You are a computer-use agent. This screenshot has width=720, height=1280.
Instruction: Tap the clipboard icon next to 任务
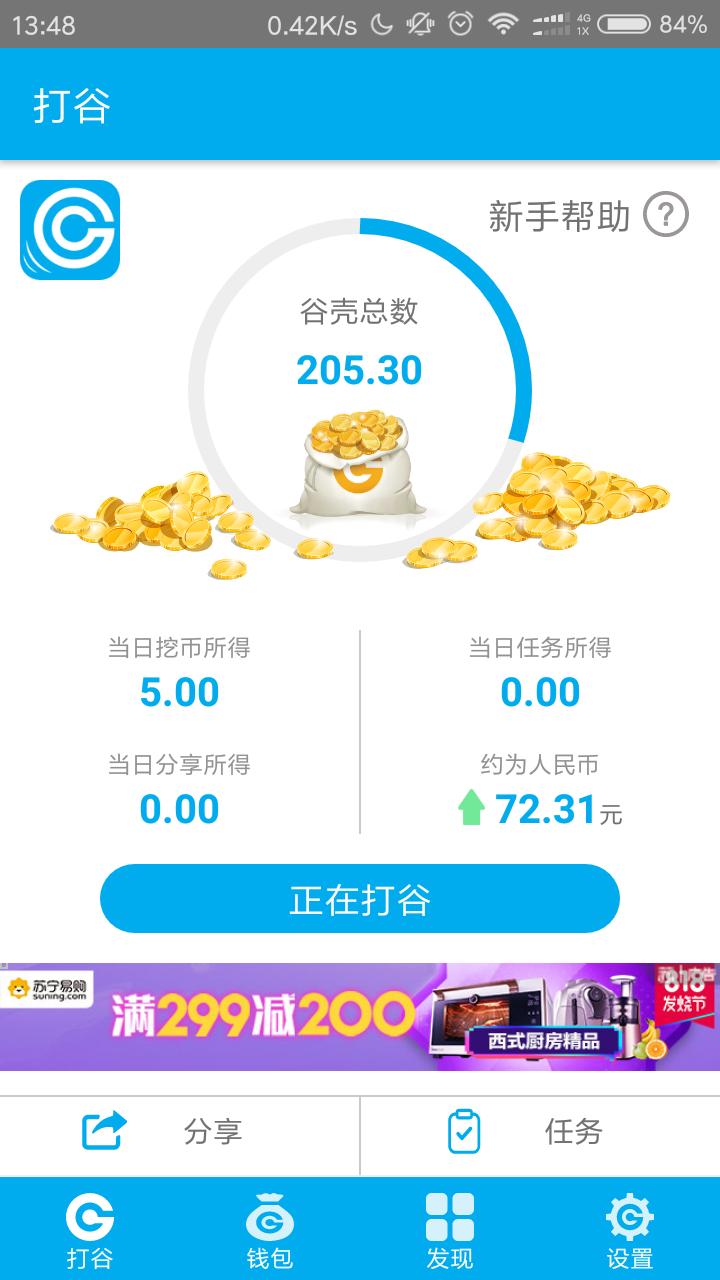coord(462,1130)
